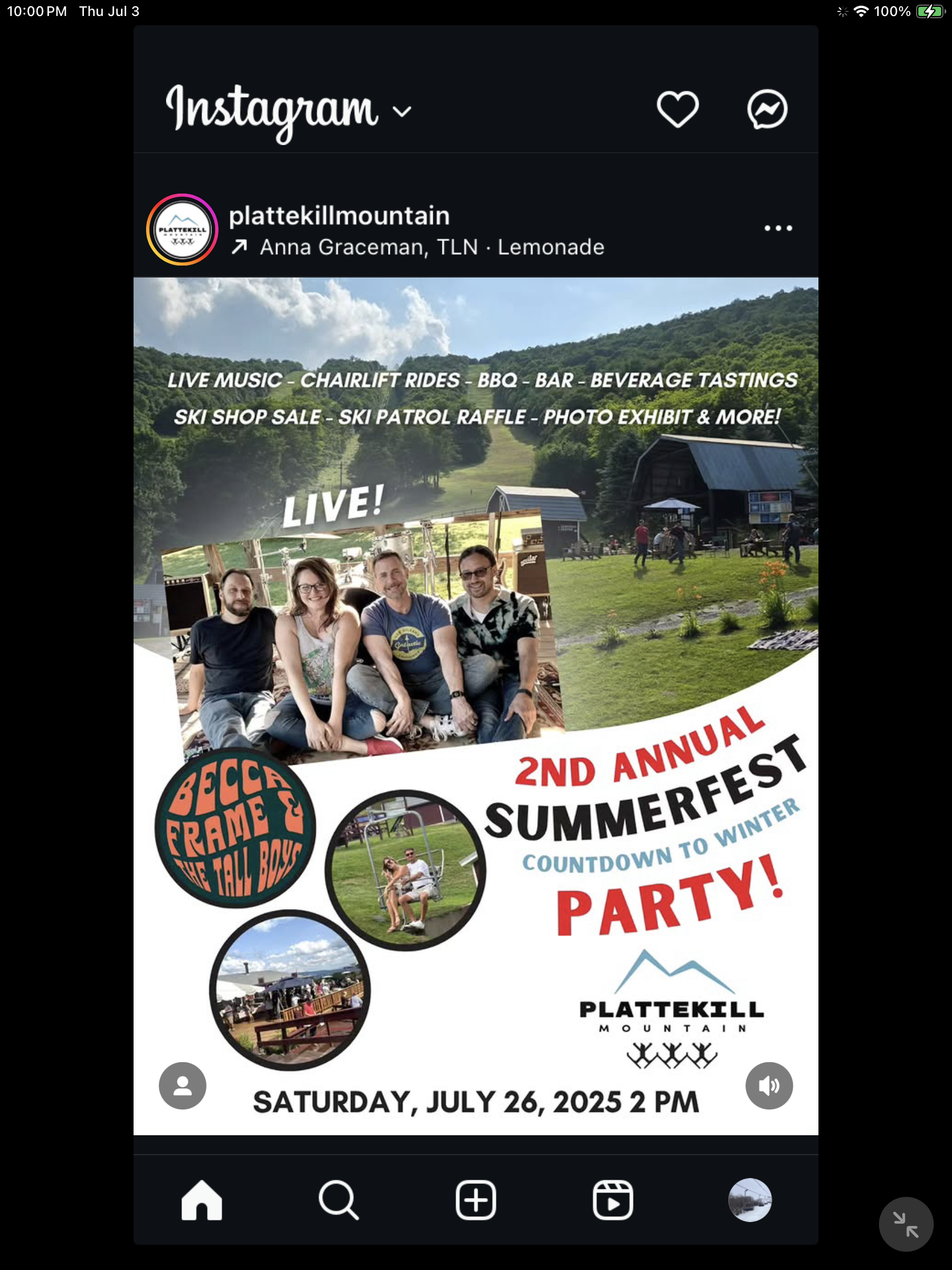
Task: Open Messenger direct messages
Action: pos(767,109)
